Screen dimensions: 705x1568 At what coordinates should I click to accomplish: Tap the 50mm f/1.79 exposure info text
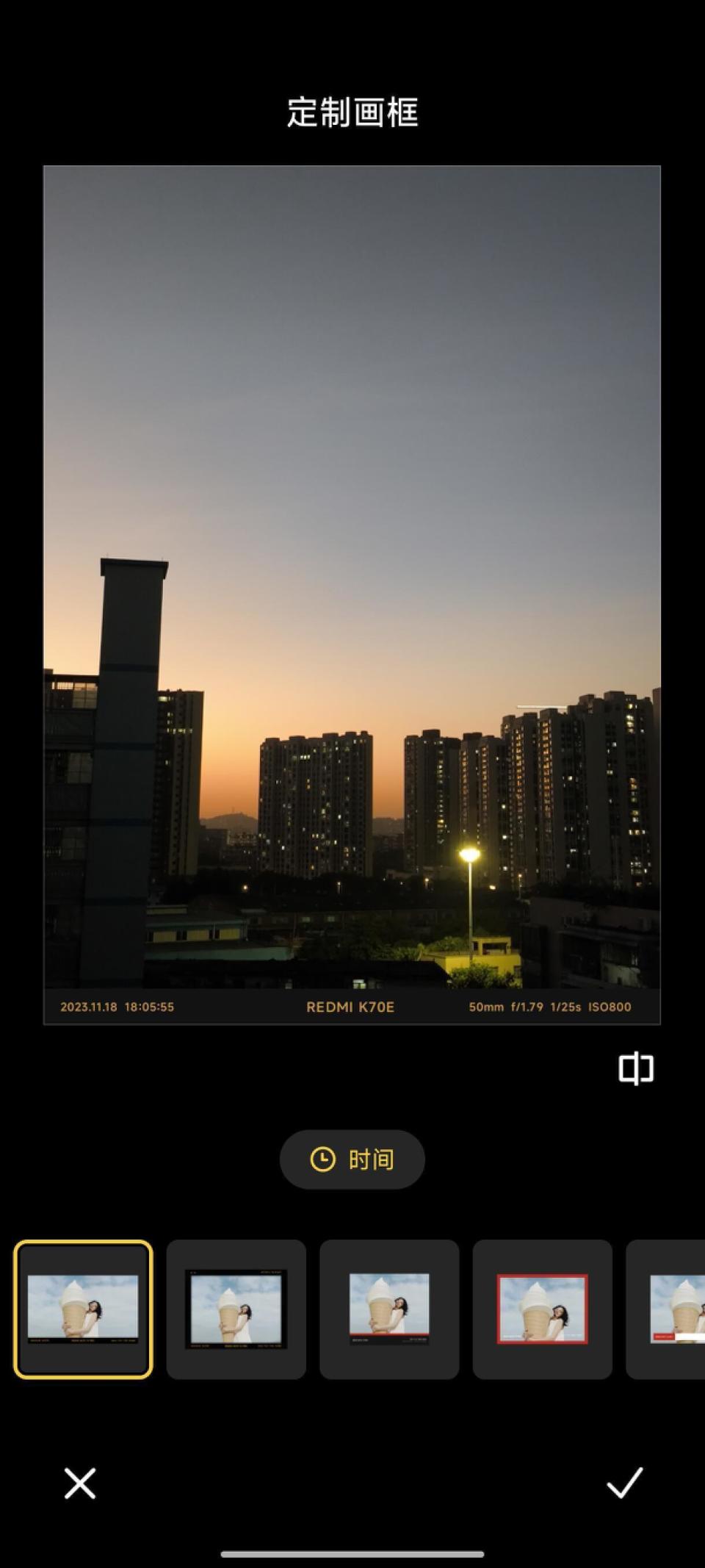click(549, 1007)
